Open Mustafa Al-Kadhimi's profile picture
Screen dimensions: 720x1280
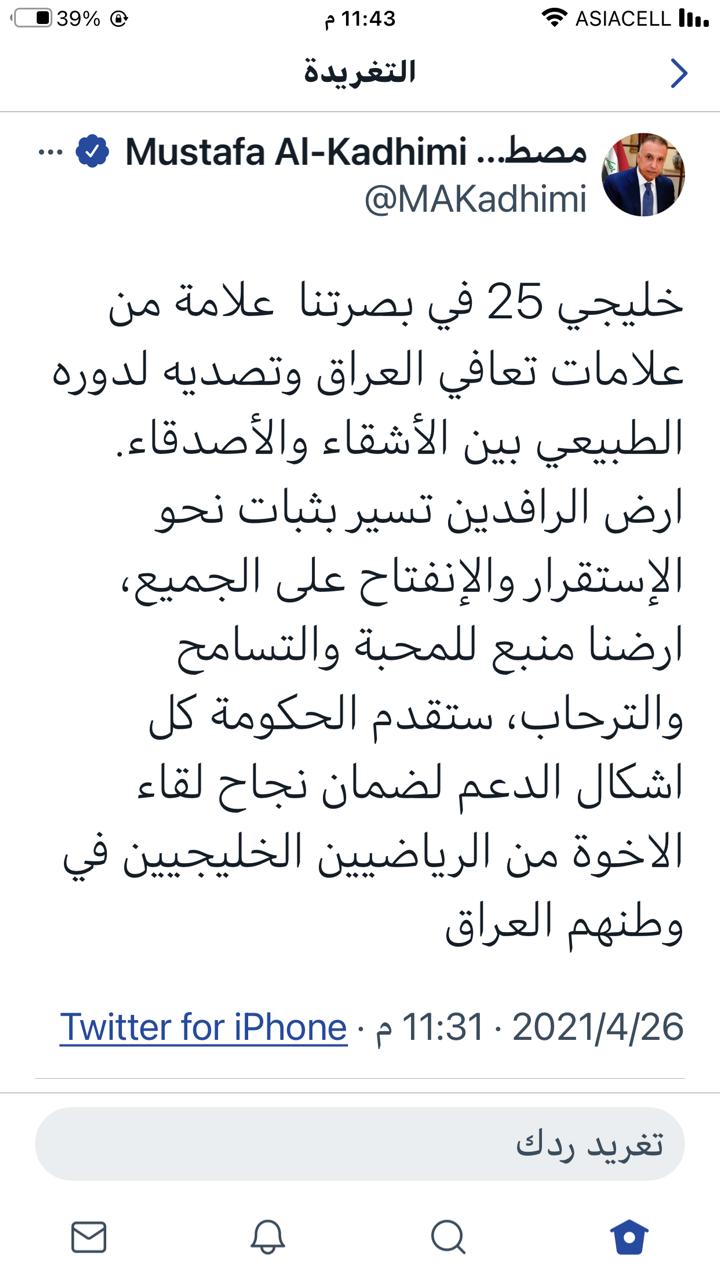pos(643,172)
